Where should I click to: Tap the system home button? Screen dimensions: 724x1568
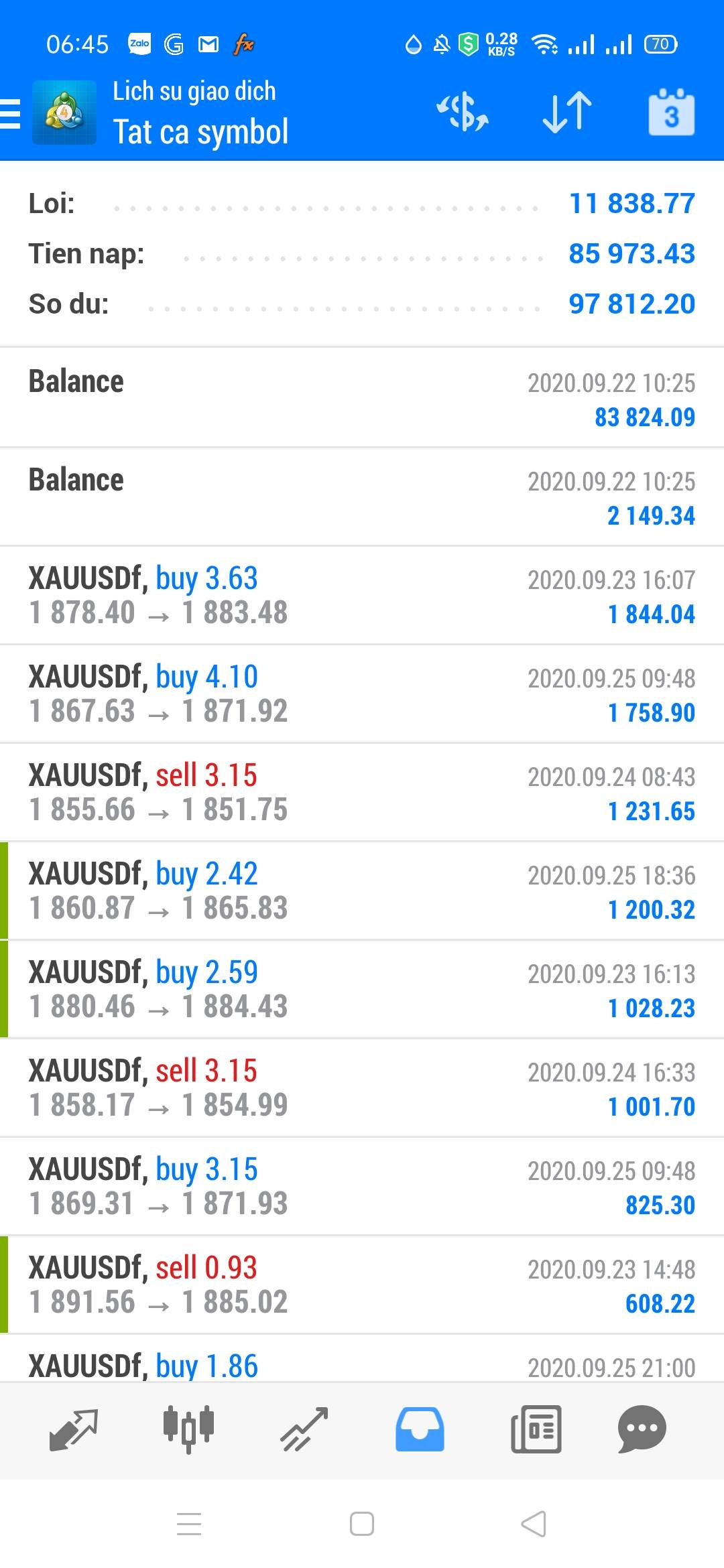point(362,1523)
